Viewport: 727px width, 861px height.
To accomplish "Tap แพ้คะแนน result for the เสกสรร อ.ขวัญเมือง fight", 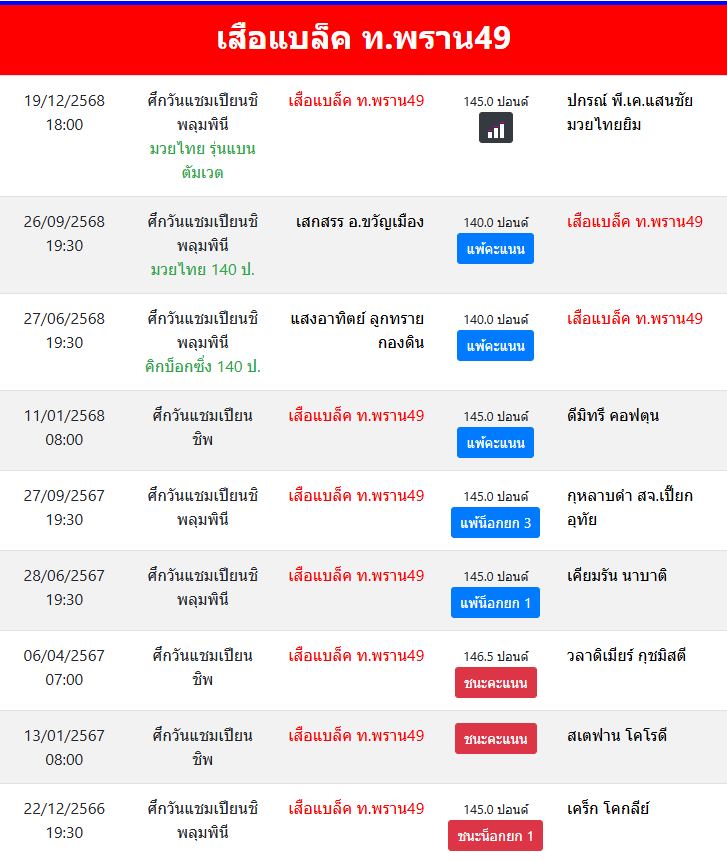I will [x=496, y=249].
